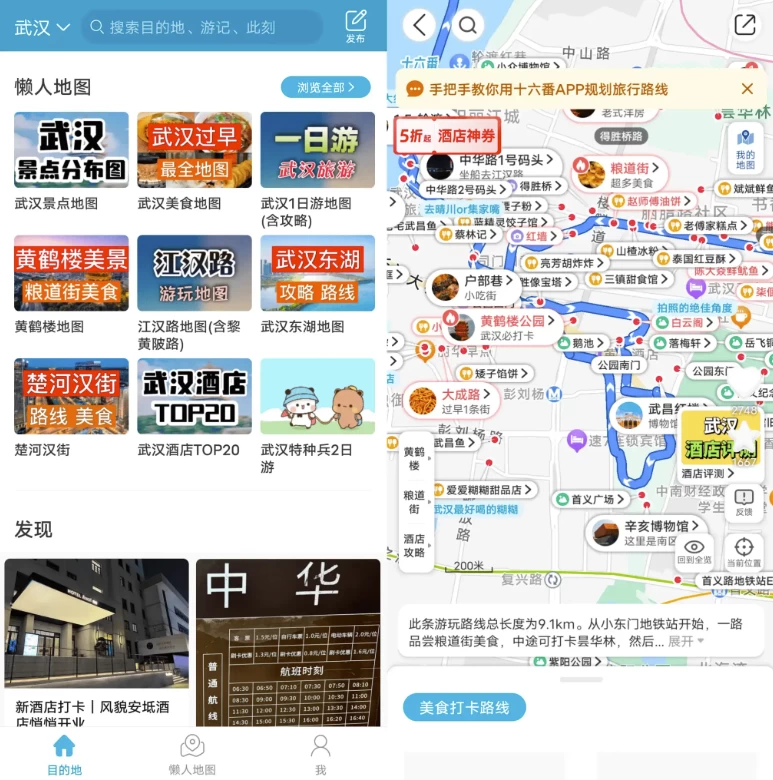Screen dimensions: 773x780
Task: Open the 武汉酒店TOP20 card
Action: [194, 407]
